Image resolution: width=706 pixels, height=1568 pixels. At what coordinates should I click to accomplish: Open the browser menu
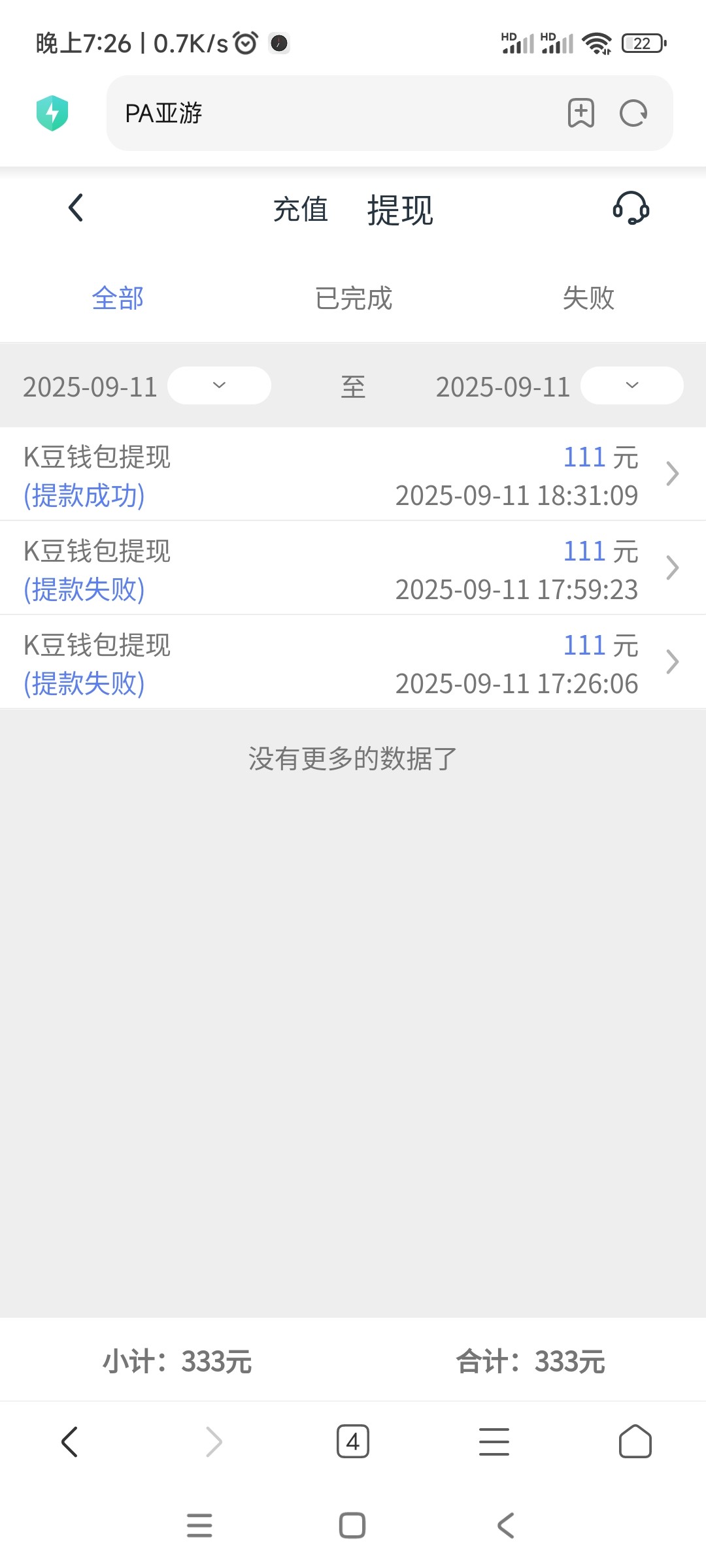pyautogui.click(x=494, y=1441)
